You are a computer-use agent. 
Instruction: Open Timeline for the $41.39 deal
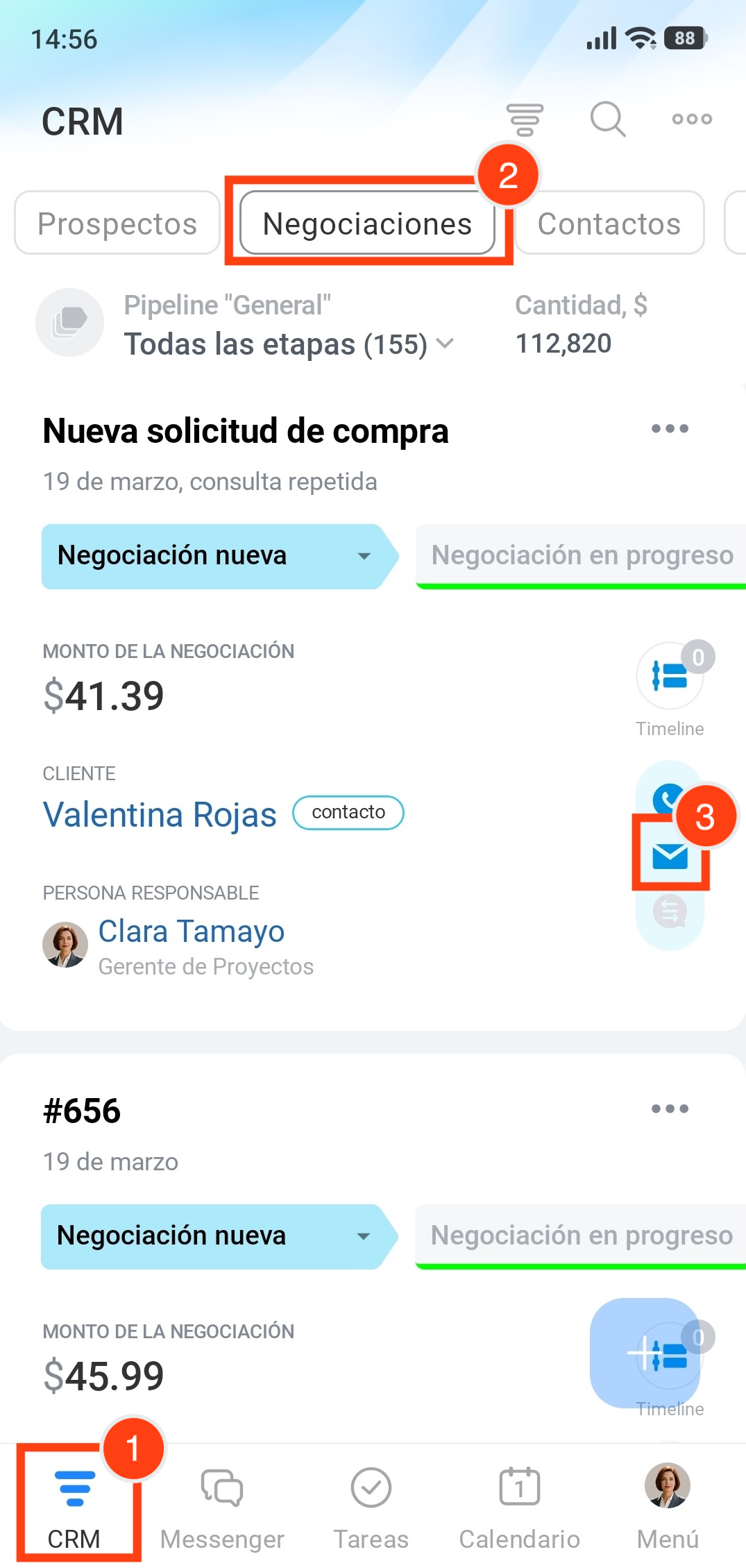(670, 677)
